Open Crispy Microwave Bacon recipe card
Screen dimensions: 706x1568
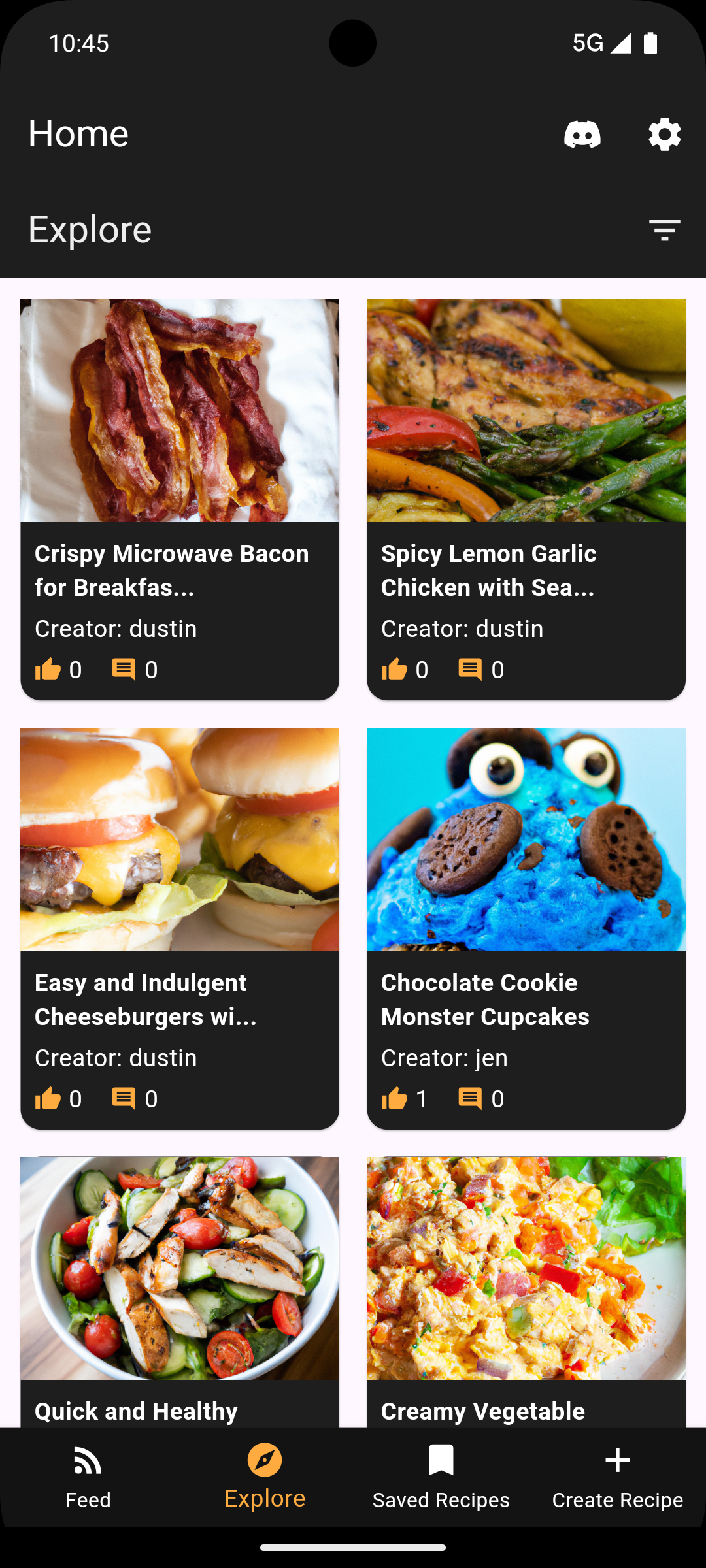[180, 499]
